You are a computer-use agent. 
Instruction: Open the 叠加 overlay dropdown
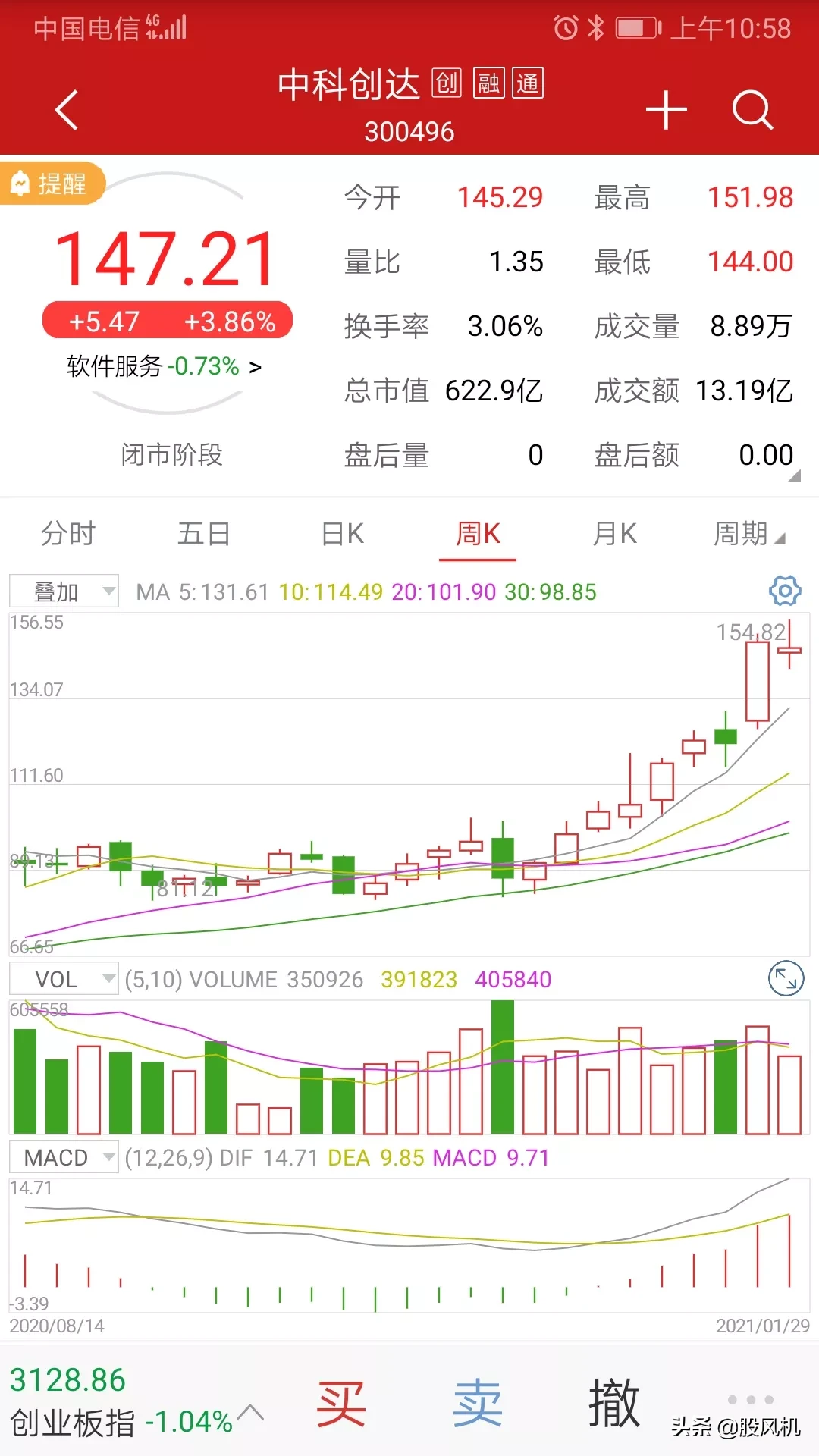tap(64, 591)
